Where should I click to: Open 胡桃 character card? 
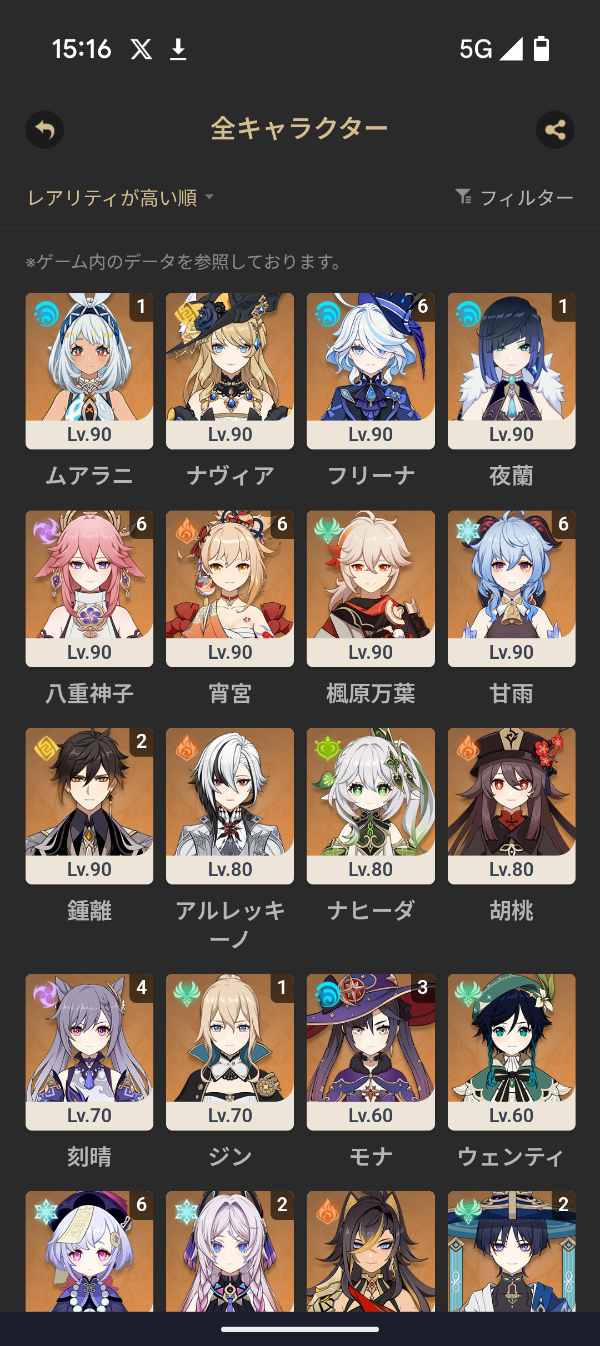(512, 805)
